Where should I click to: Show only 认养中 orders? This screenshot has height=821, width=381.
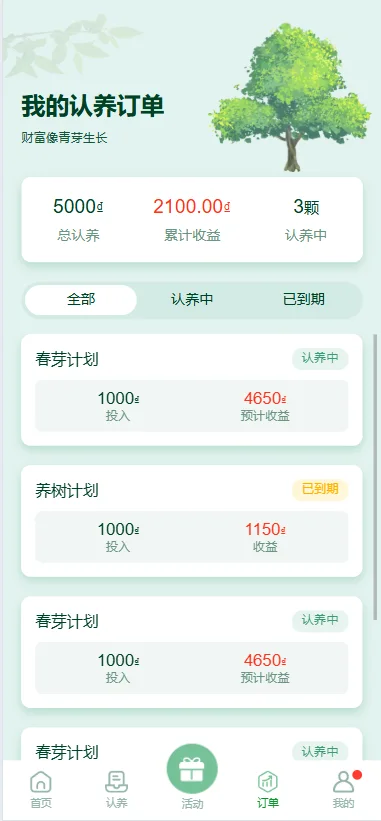click(x=192, y=299)
